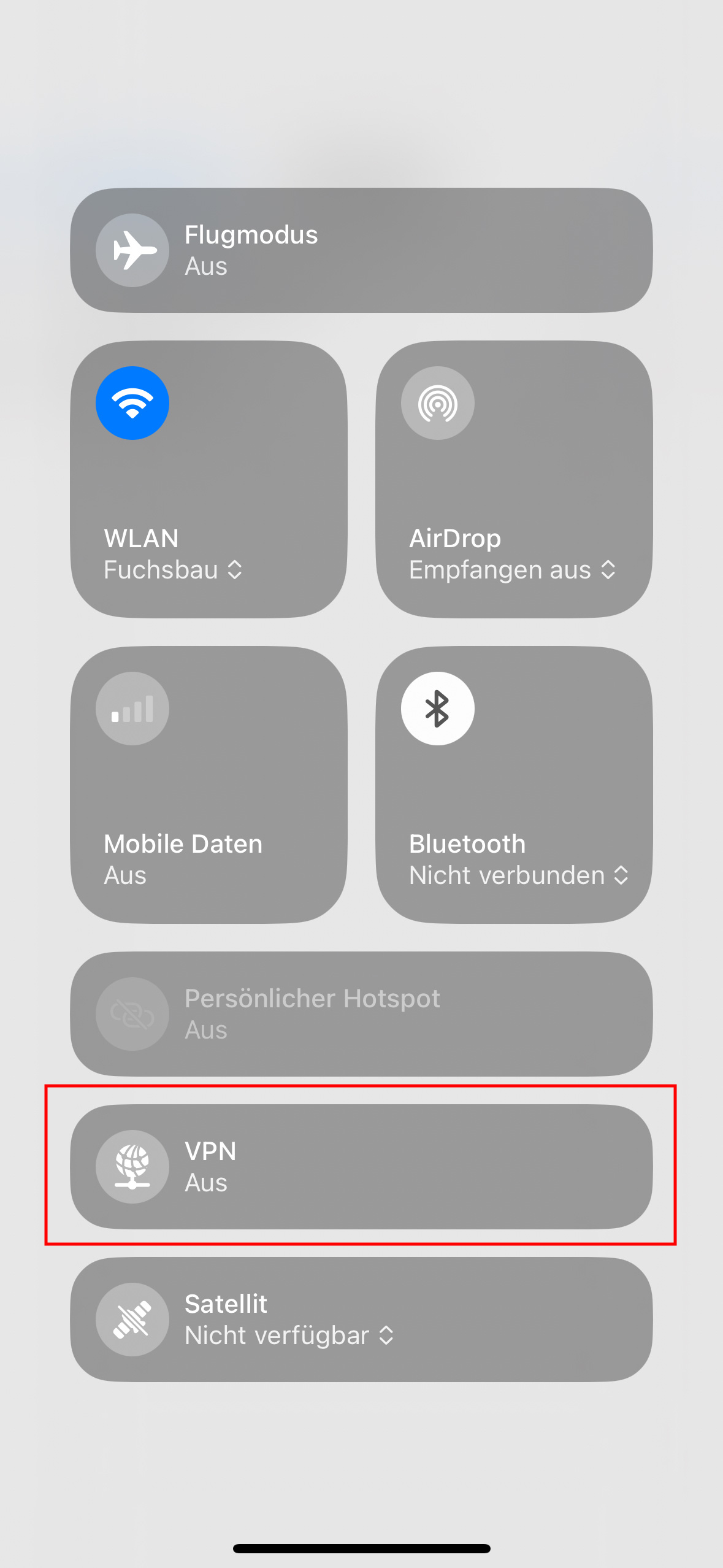723x1568 pixels.
Task: Expand the WLAN network list Fuchsbau
Action: click(x=173, y=570)
